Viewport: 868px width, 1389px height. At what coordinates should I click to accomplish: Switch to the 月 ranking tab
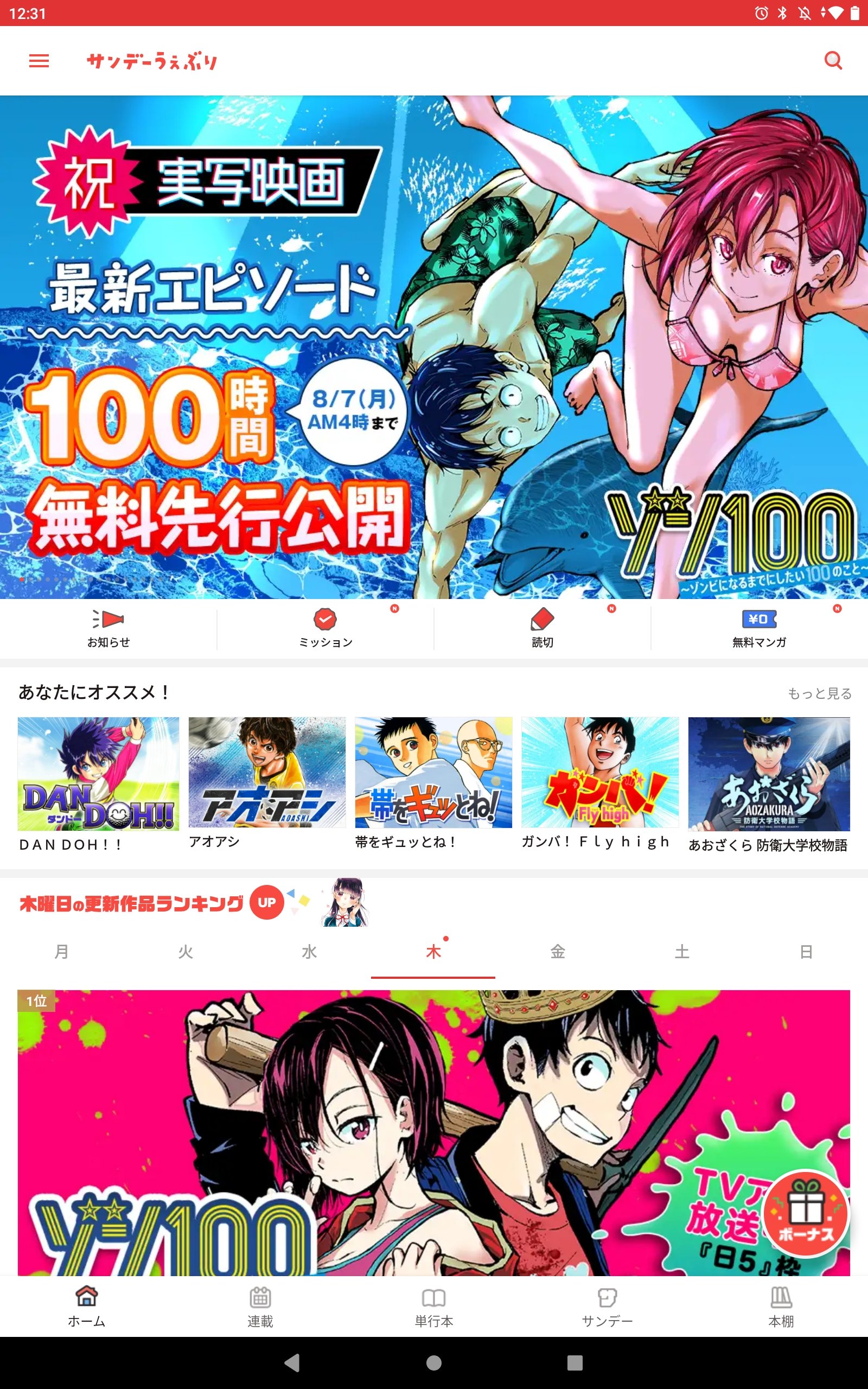[61, 952]
